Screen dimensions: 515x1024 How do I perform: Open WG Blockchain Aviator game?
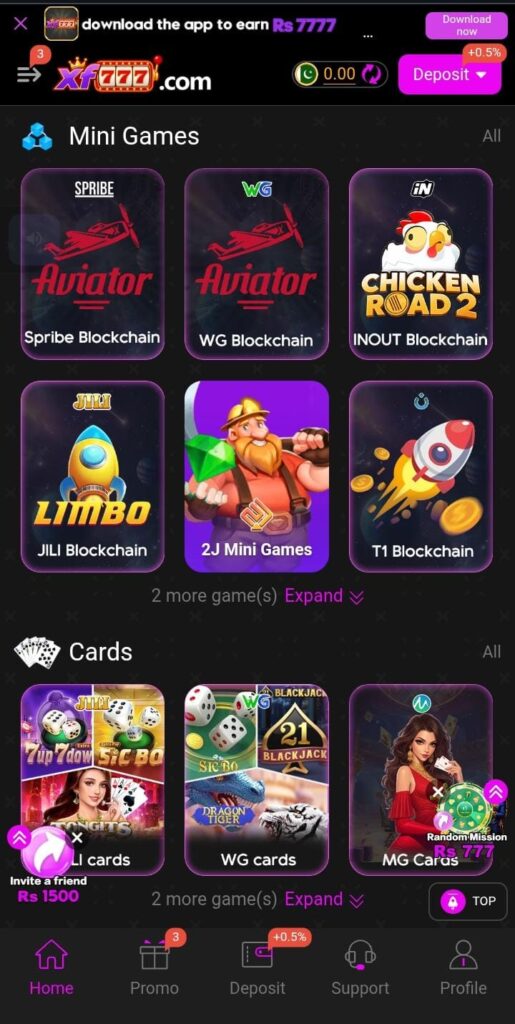pyautogui.click(x=257, y=264)
